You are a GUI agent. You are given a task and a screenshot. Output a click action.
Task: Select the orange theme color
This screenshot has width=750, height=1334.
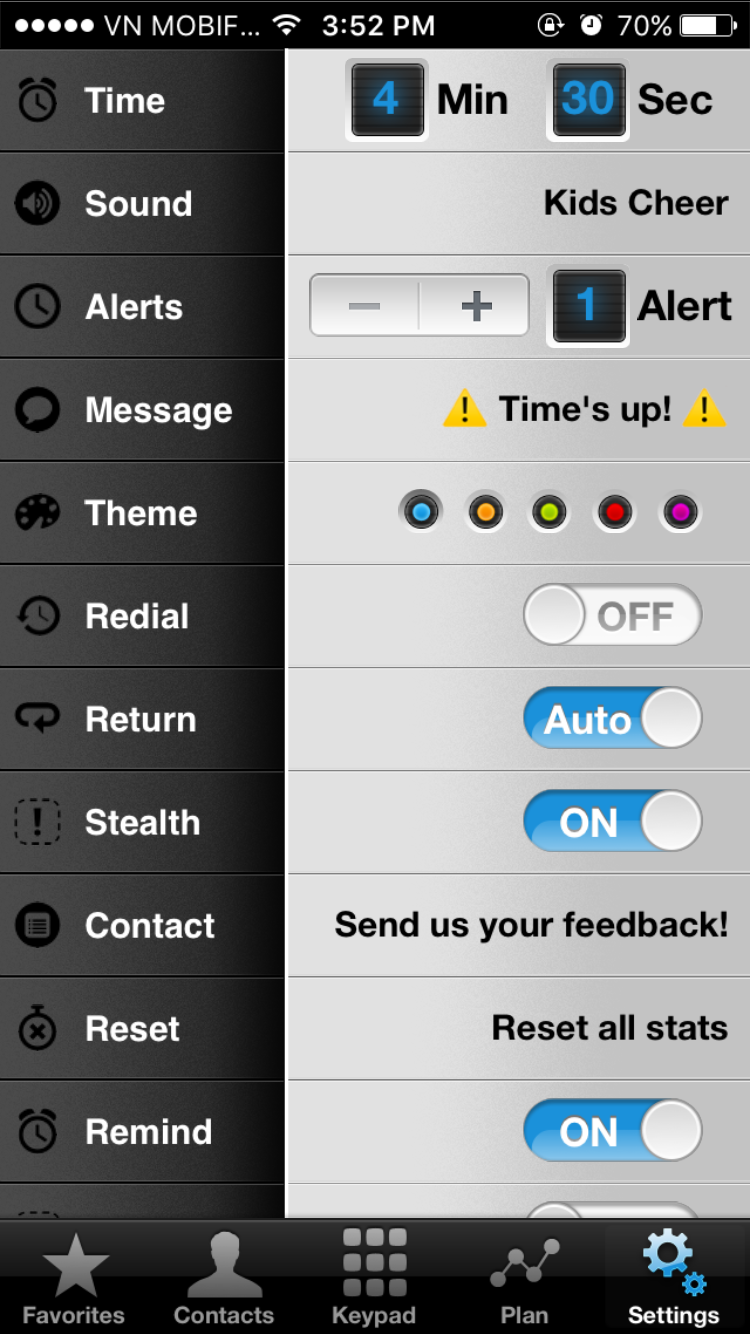pos(486,513)
